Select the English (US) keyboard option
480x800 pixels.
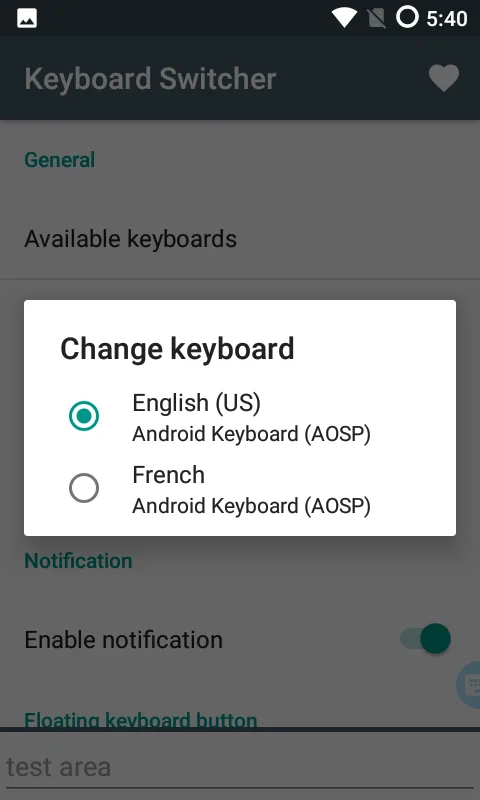[x=240, y=417]
